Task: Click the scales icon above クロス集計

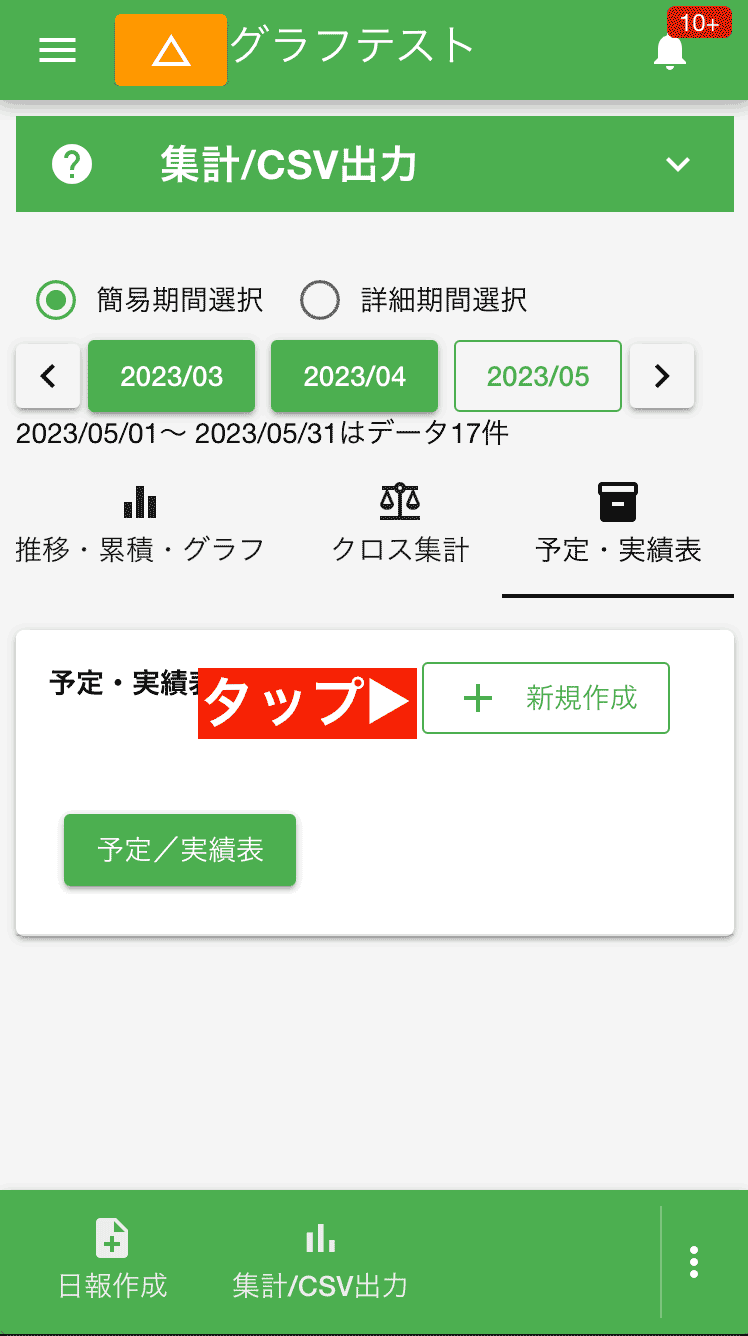Action: click(399, 500)
